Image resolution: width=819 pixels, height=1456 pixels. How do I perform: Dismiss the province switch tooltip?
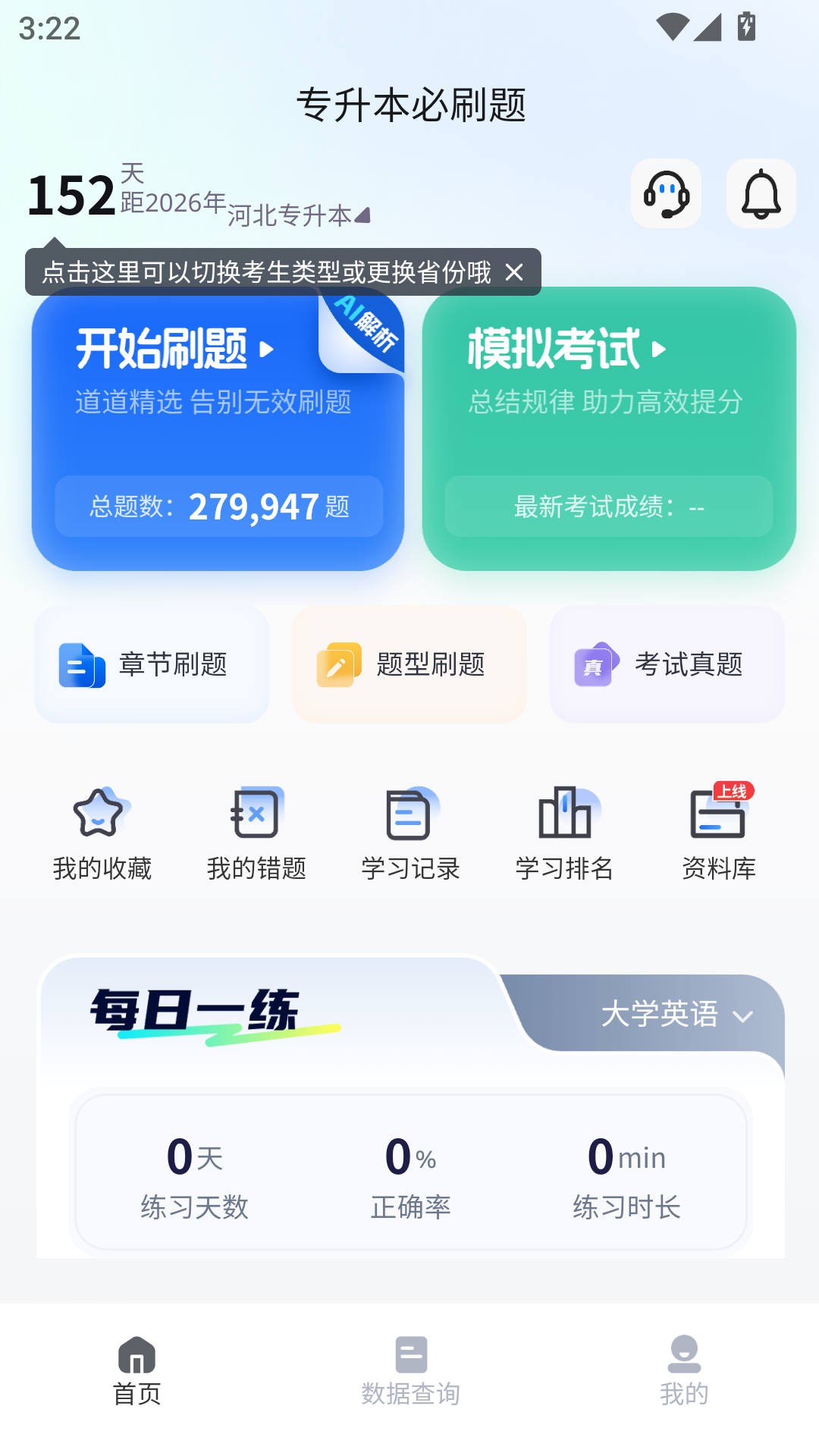[515, 273]
